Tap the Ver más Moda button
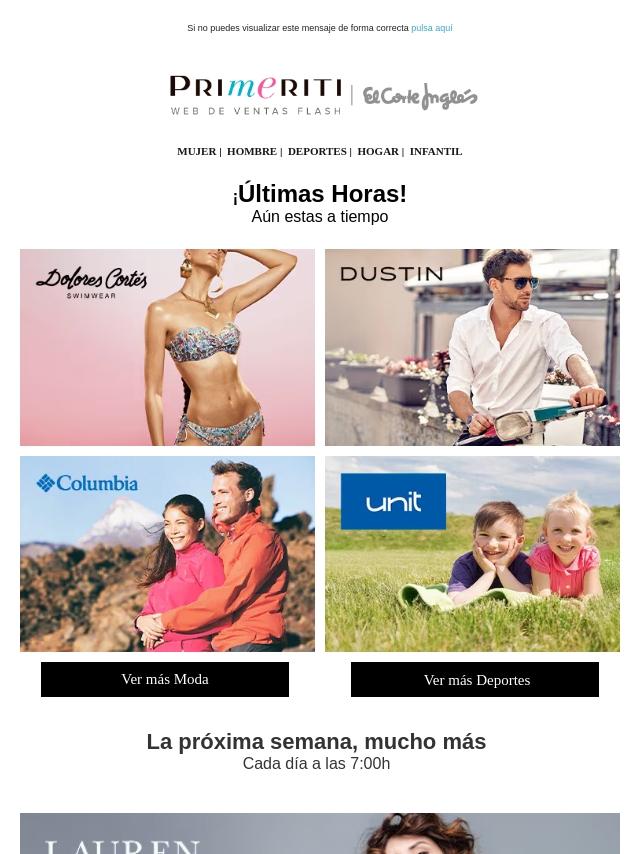The image size is (640, 854). point(165,680)
